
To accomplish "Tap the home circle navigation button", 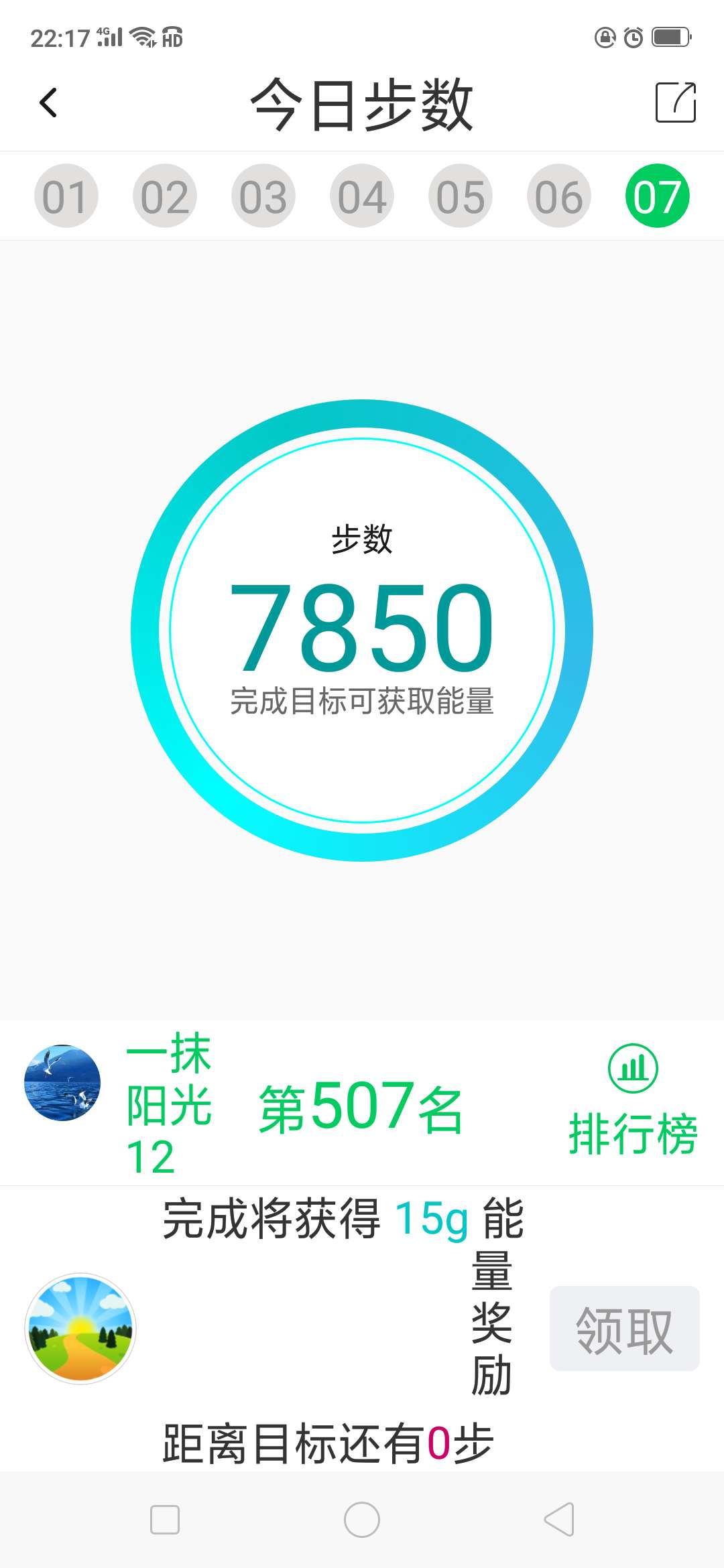I will click(361, 1520).
